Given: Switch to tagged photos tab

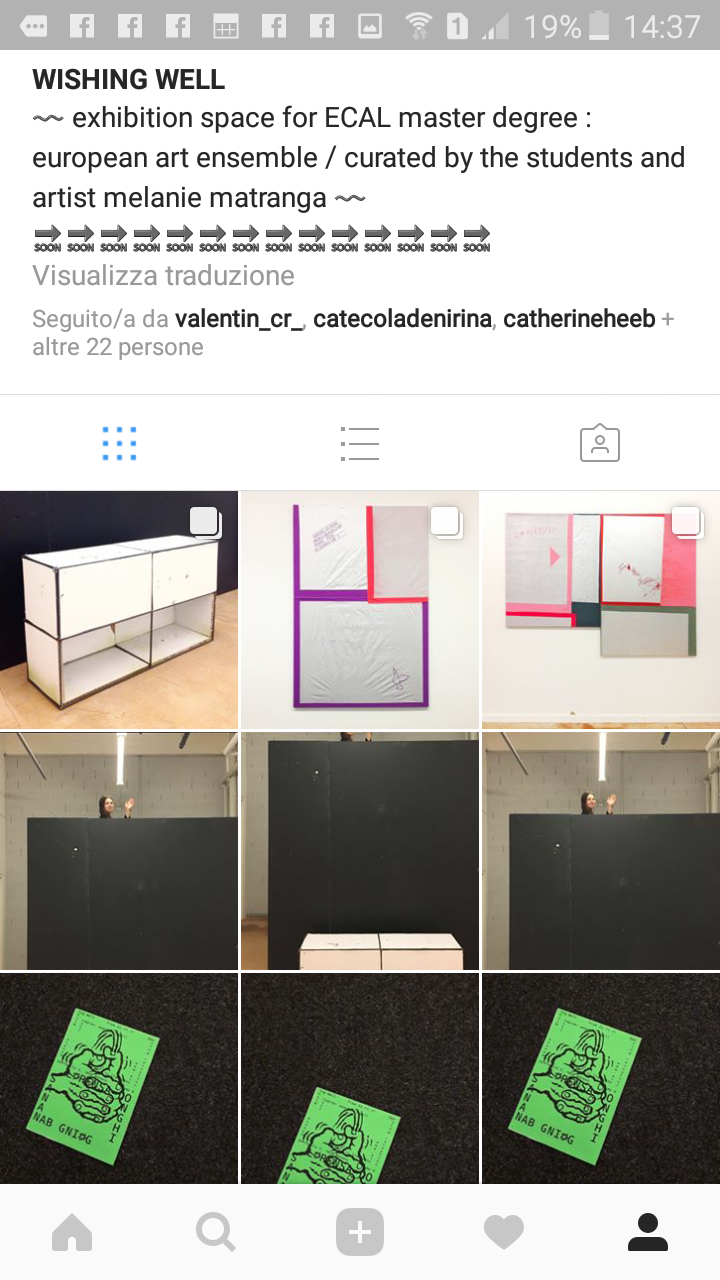Looking at the screenshot, I should [600, 443].
